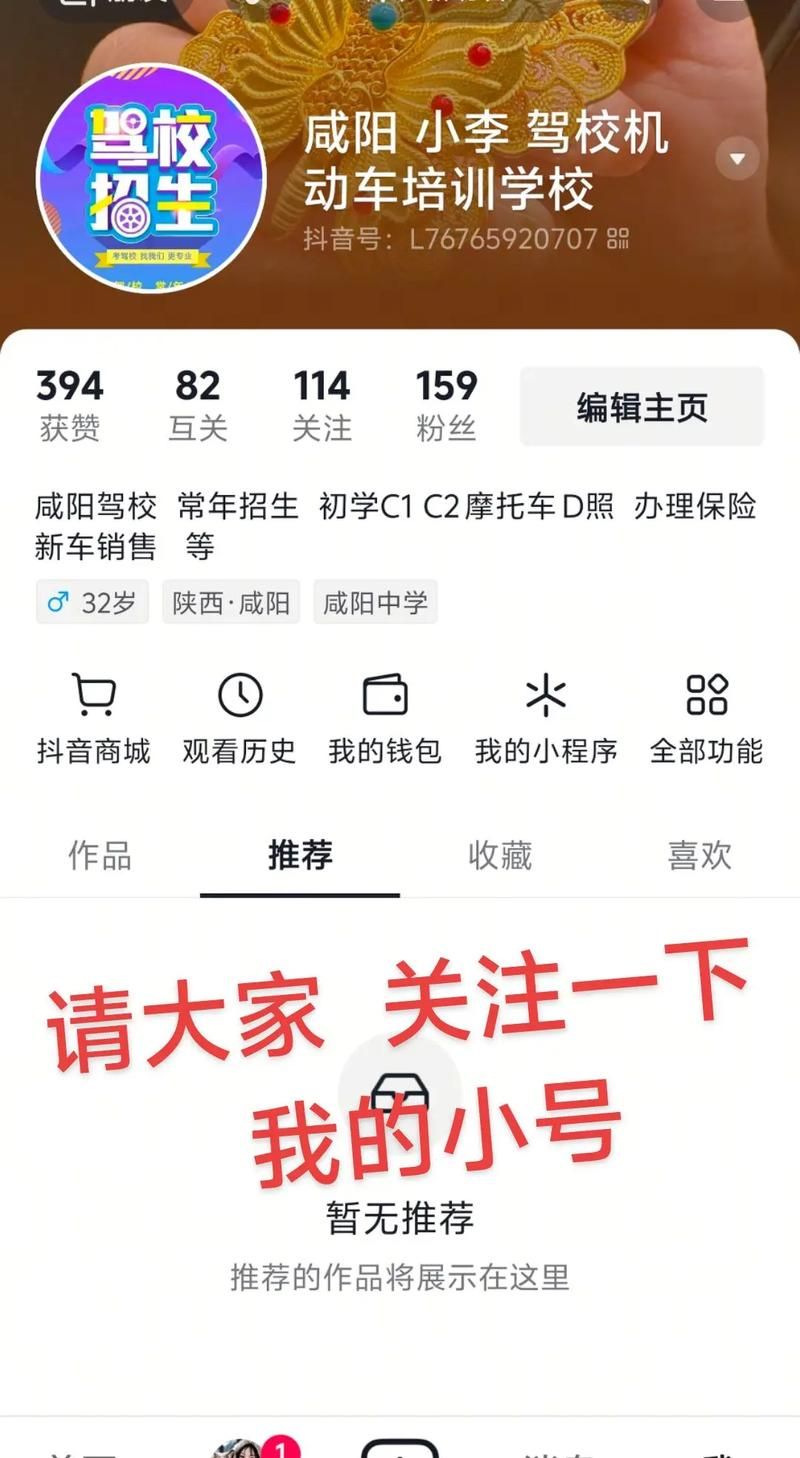Select the 推荐 tab
This screenshot has height=1458, width=800.
[x=300, y=855]
